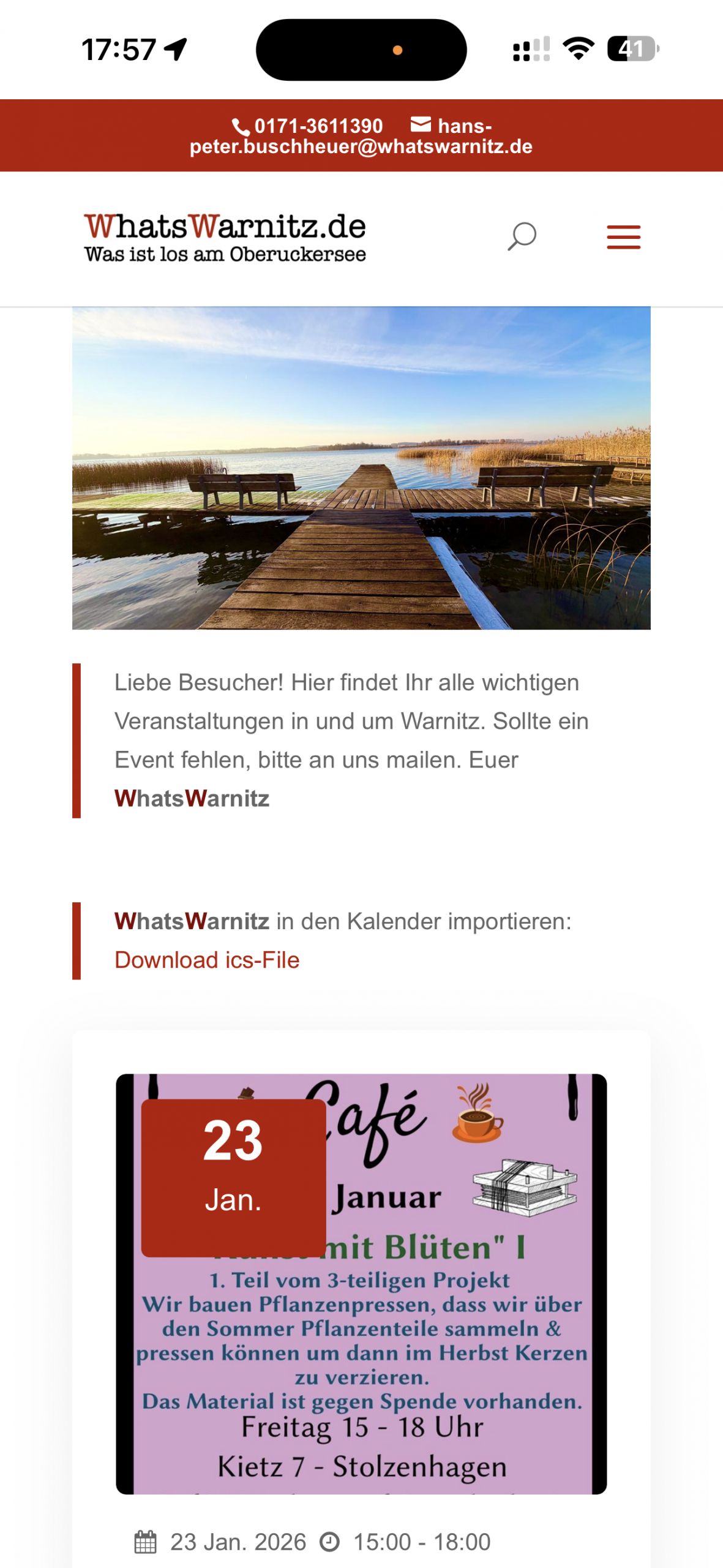Screen dimensions: 723x1568
Task: Download the ics-File calendar link
Action: pyautogui.click(x=207, y=960)
